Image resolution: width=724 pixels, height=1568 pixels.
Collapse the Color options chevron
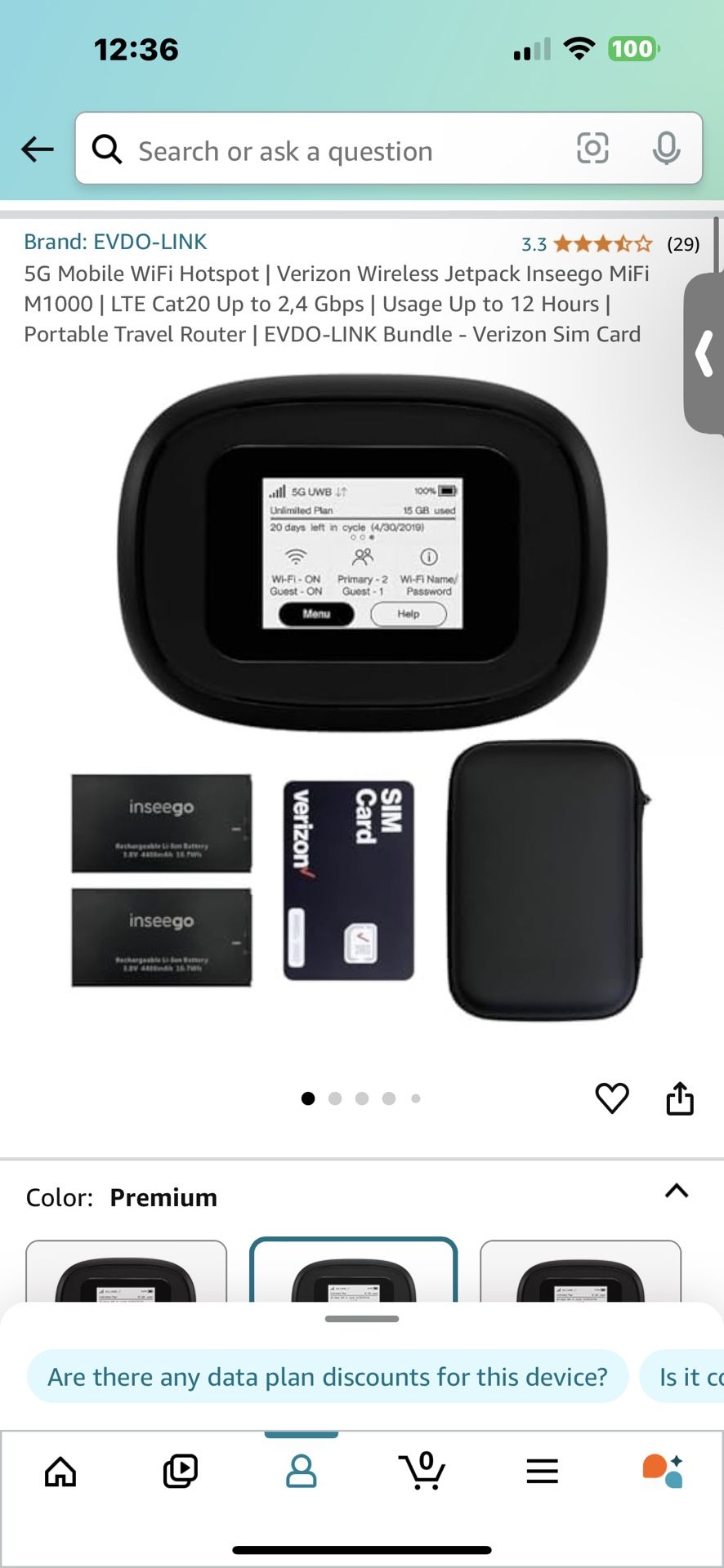(677, 1191)
